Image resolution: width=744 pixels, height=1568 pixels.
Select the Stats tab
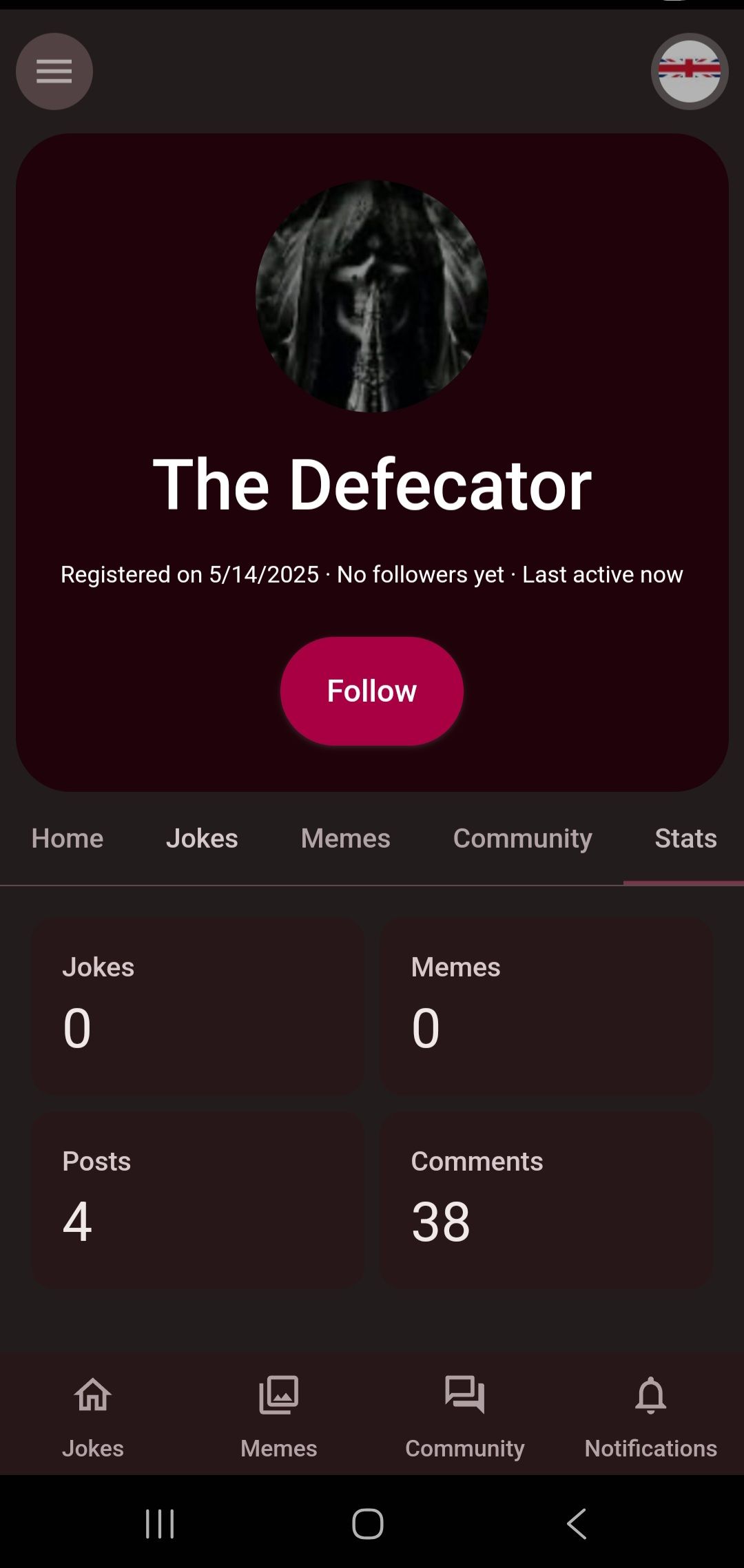pos(685,838)
